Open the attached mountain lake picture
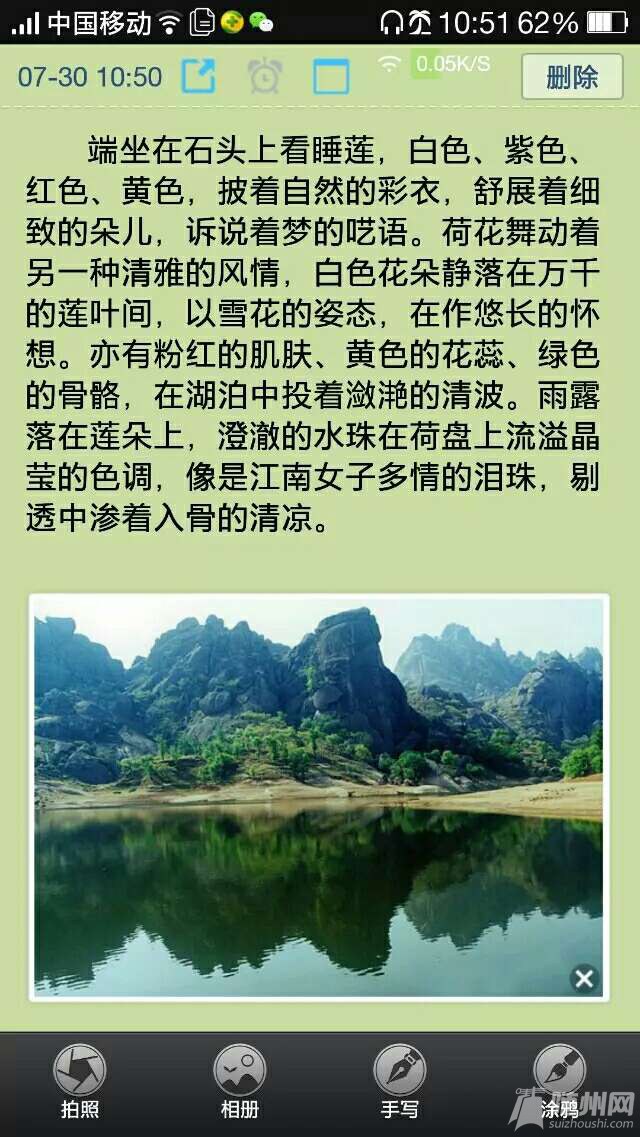The image size is (640, 1137). tap(318, 795)
